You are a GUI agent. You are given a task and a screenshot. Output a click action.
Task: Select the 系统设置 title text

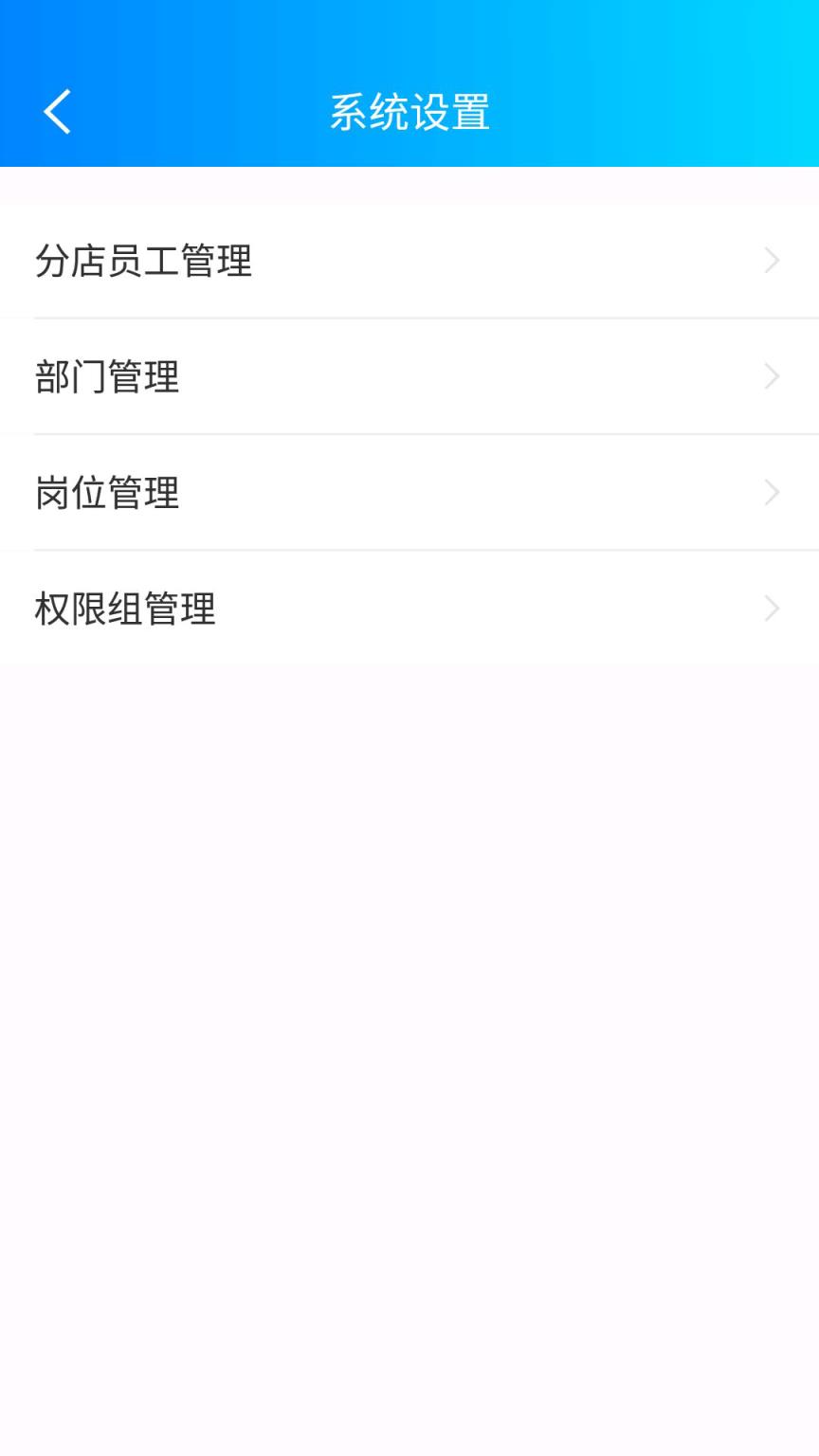point(409,110)
